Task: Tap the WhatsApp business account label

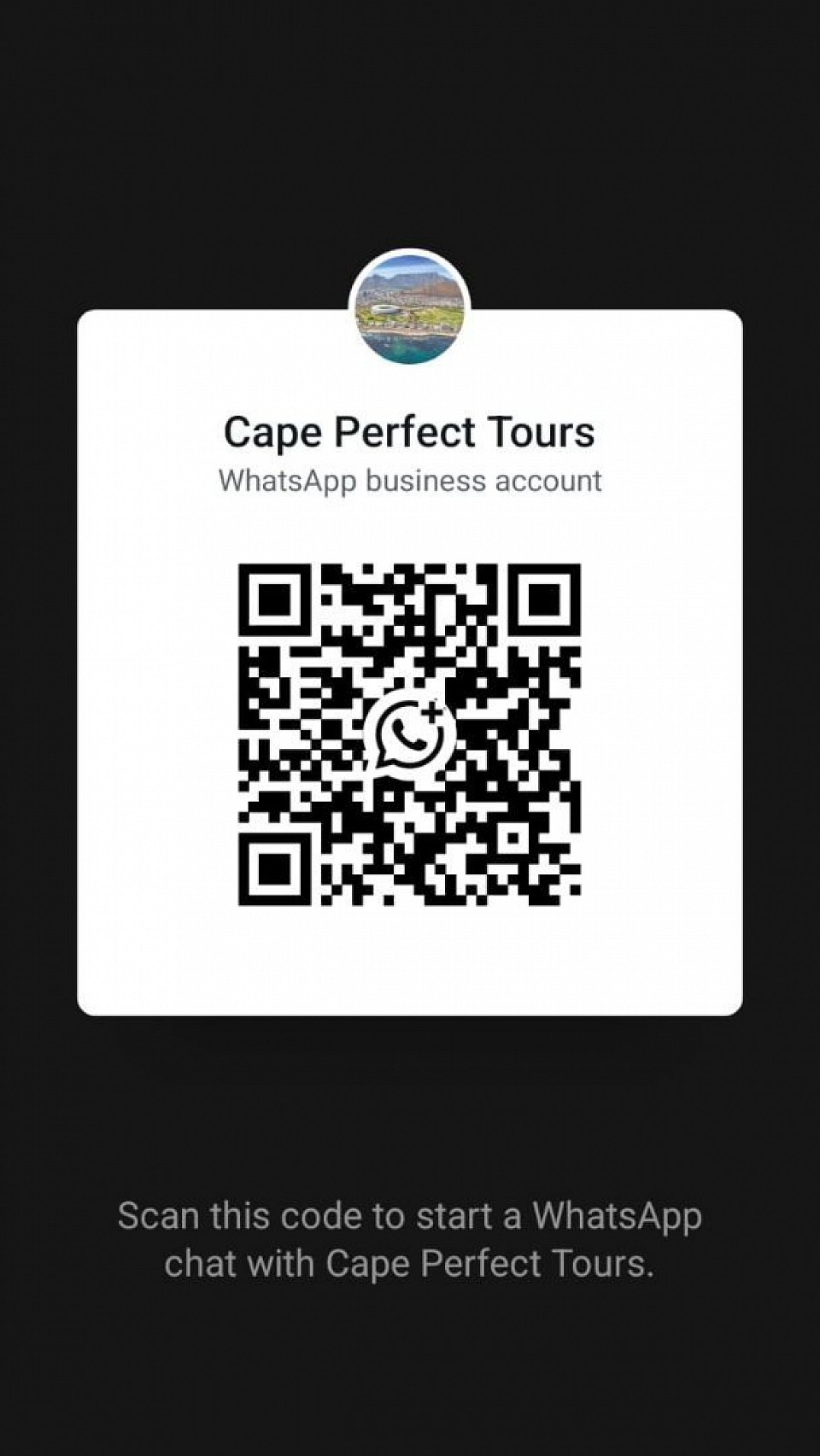Action: click(408, 481)
